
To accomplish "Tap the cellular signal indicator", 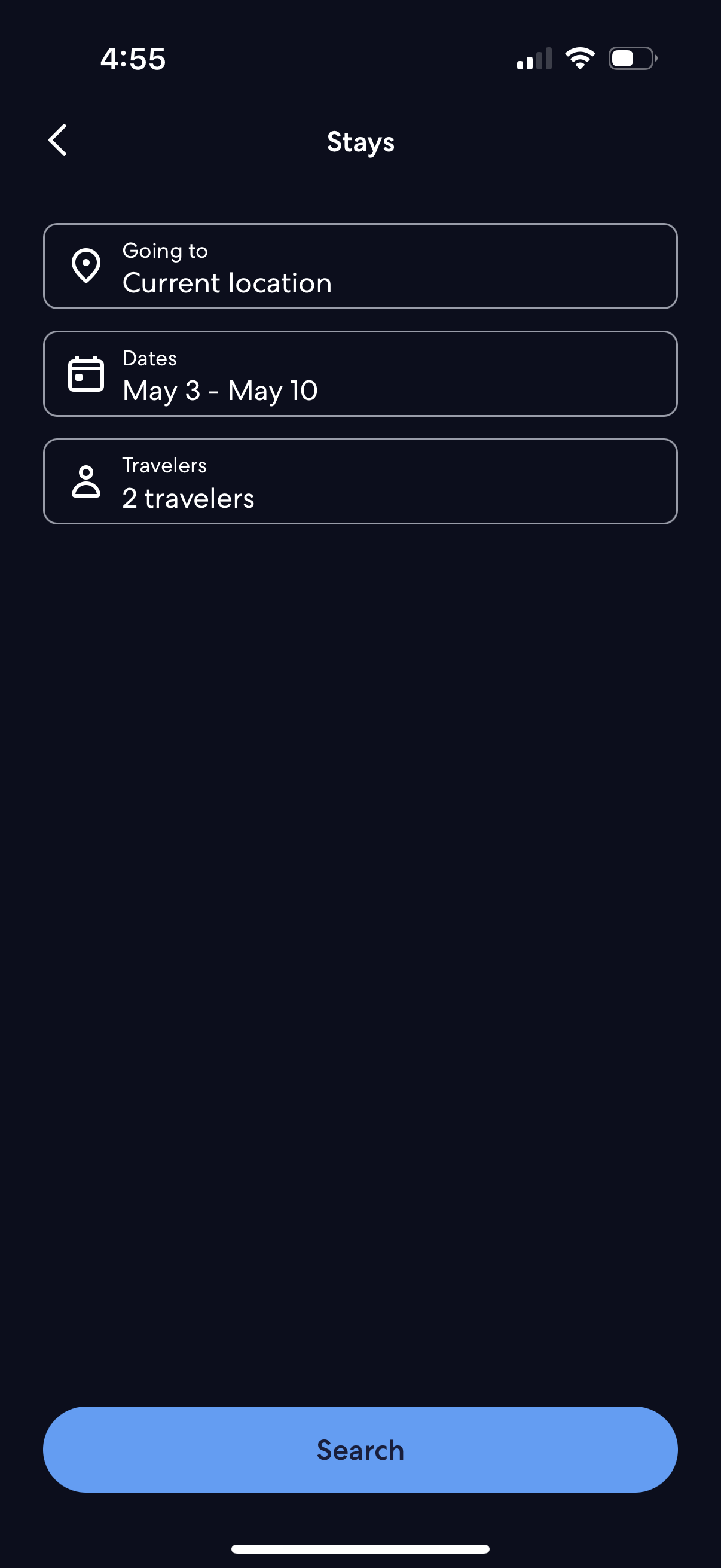I will (x=534, y=58).
